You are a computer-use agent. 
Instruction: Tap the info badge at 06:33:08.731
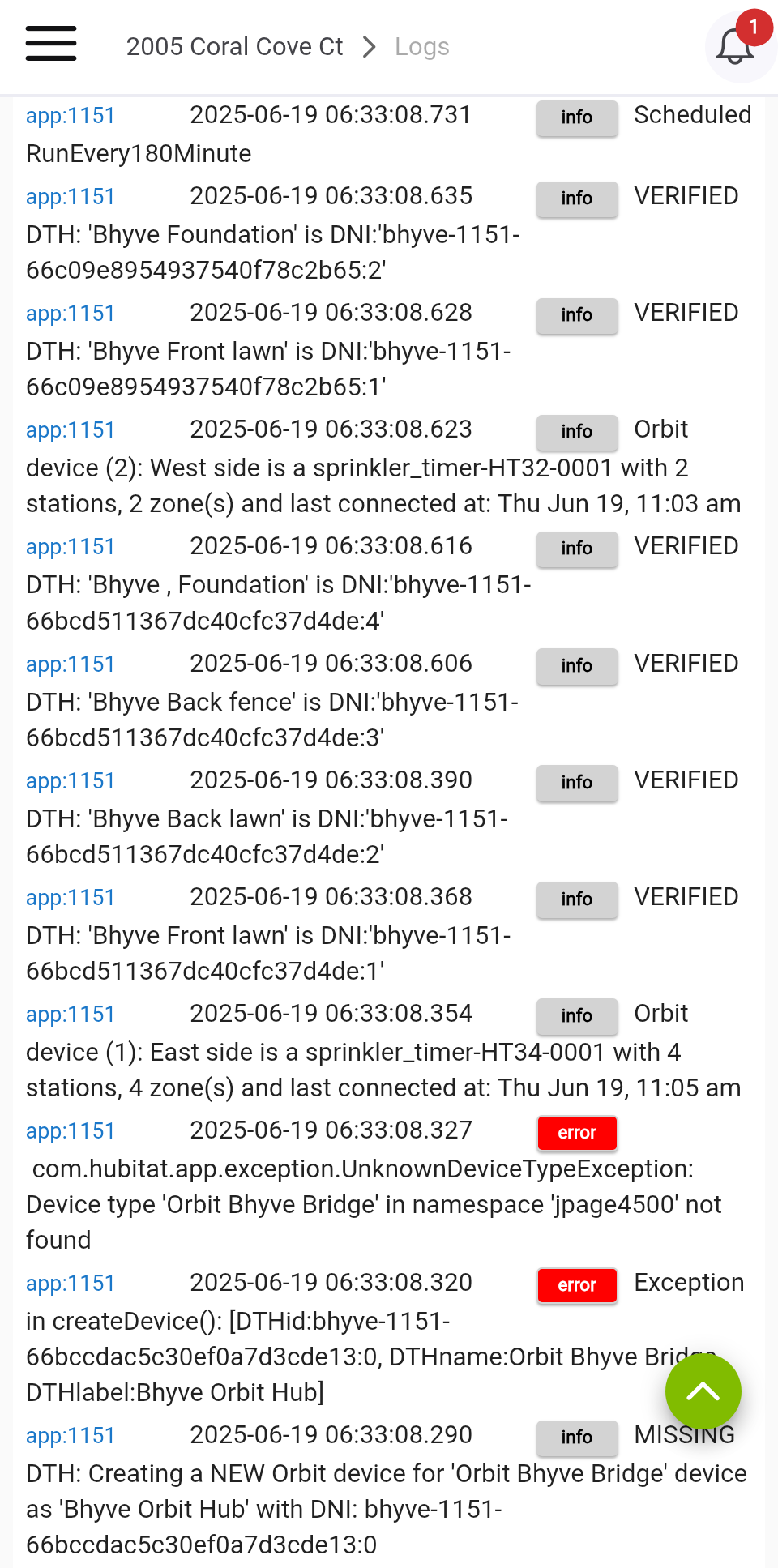point(577,117)
